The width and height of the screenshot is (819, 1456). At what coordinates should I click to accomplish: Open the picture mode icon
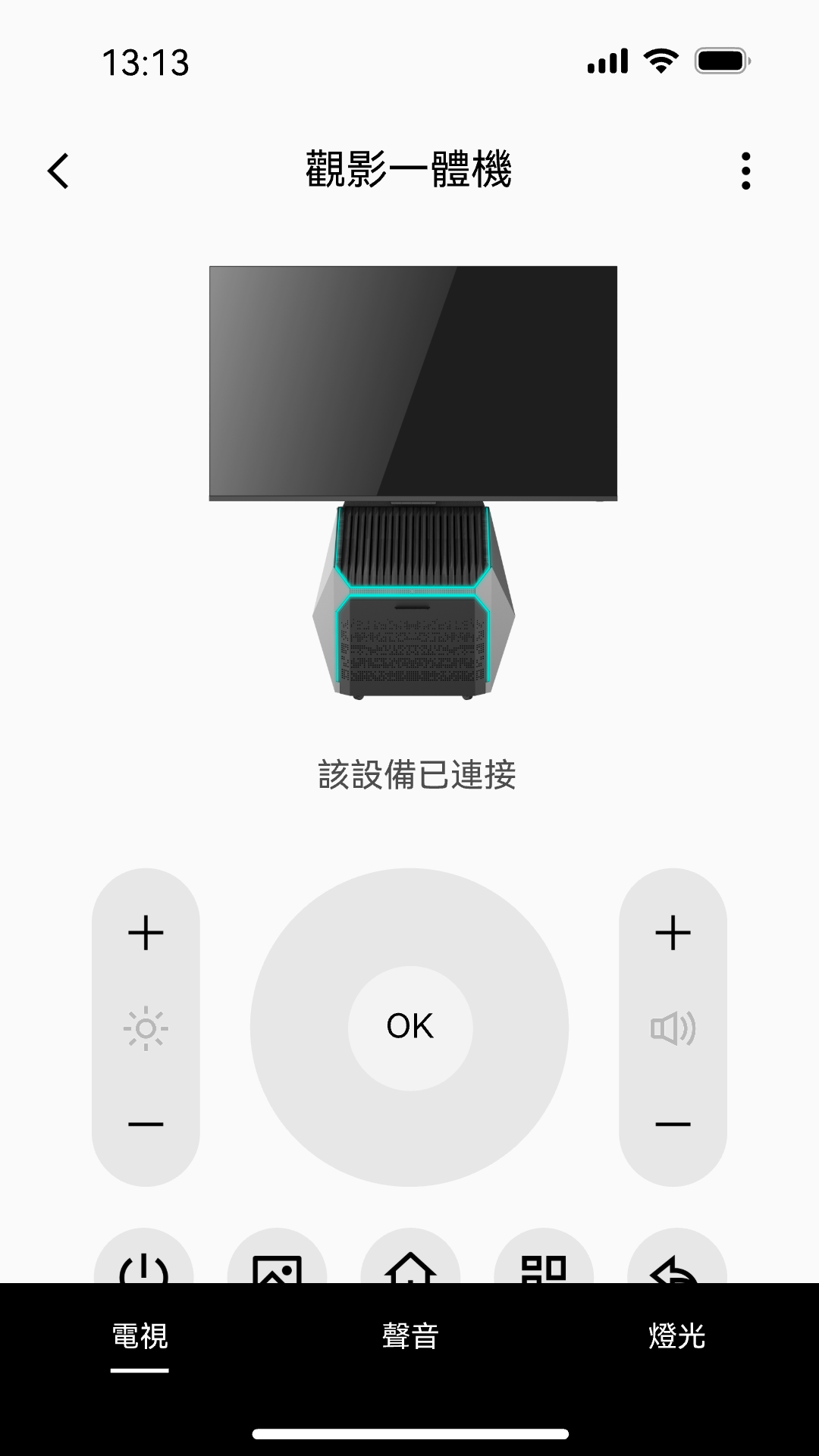(277, 1263)
